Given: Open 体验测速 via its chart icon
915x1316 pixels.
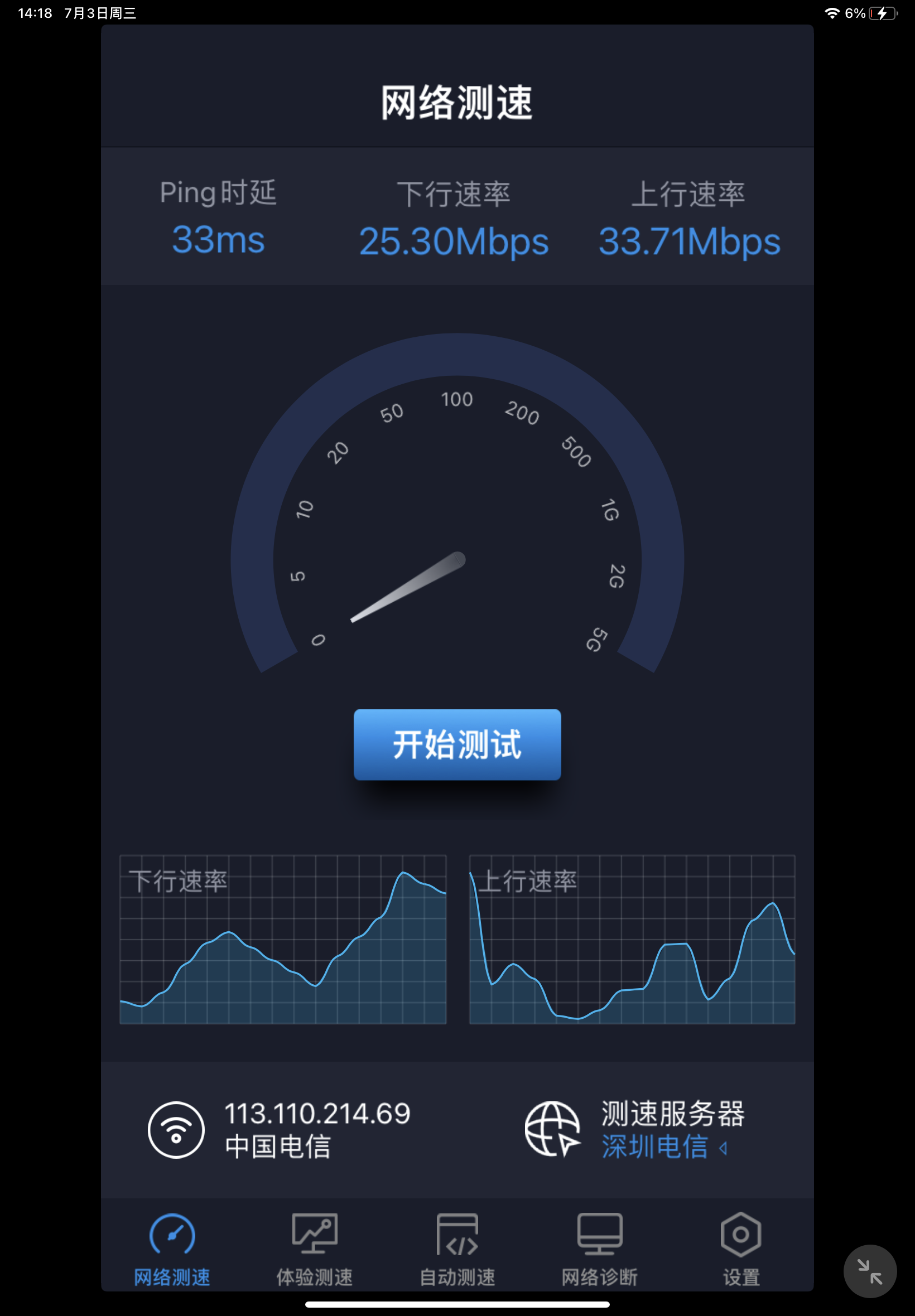Looking at the screenshot, I should 314,1236.
